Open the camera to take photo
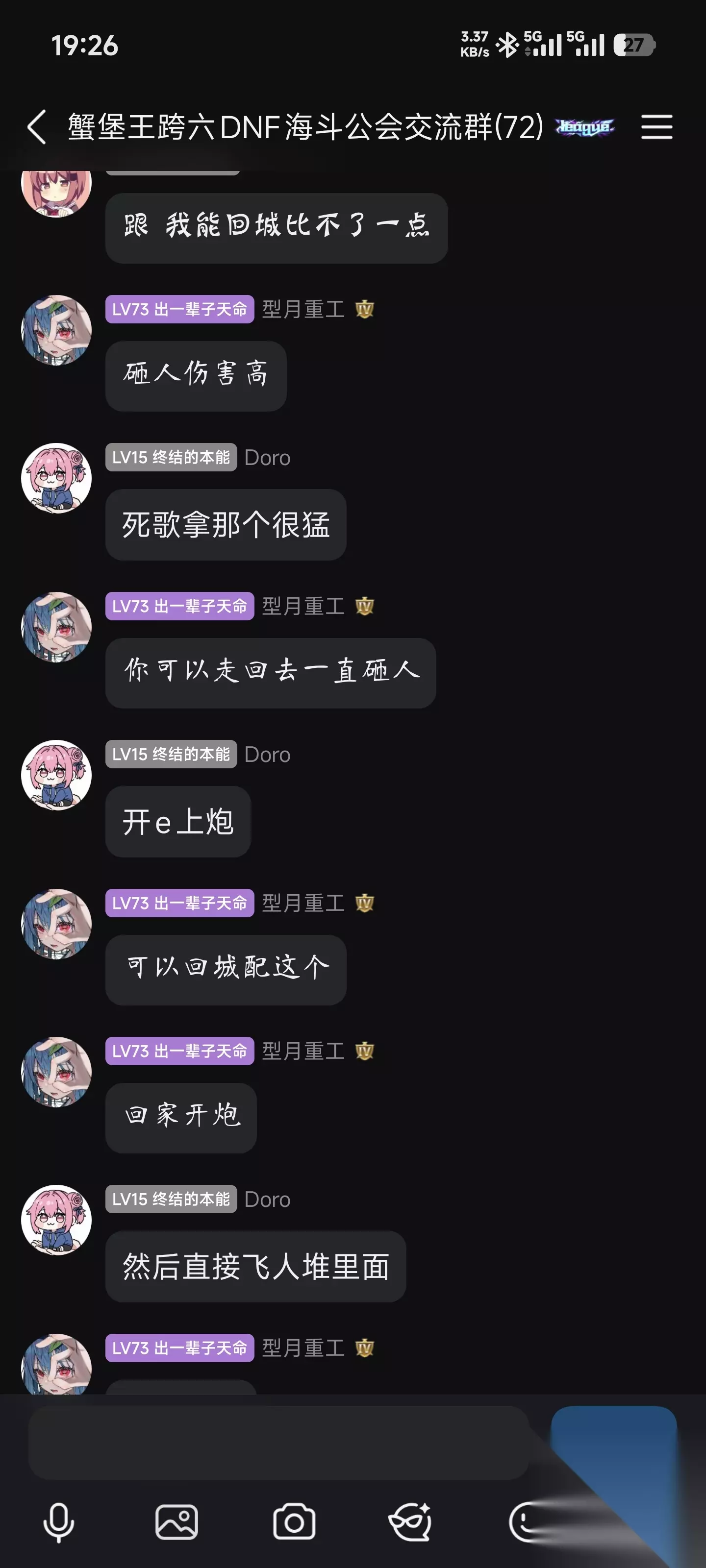The image size is (706, 1568). click(294, 1522)
